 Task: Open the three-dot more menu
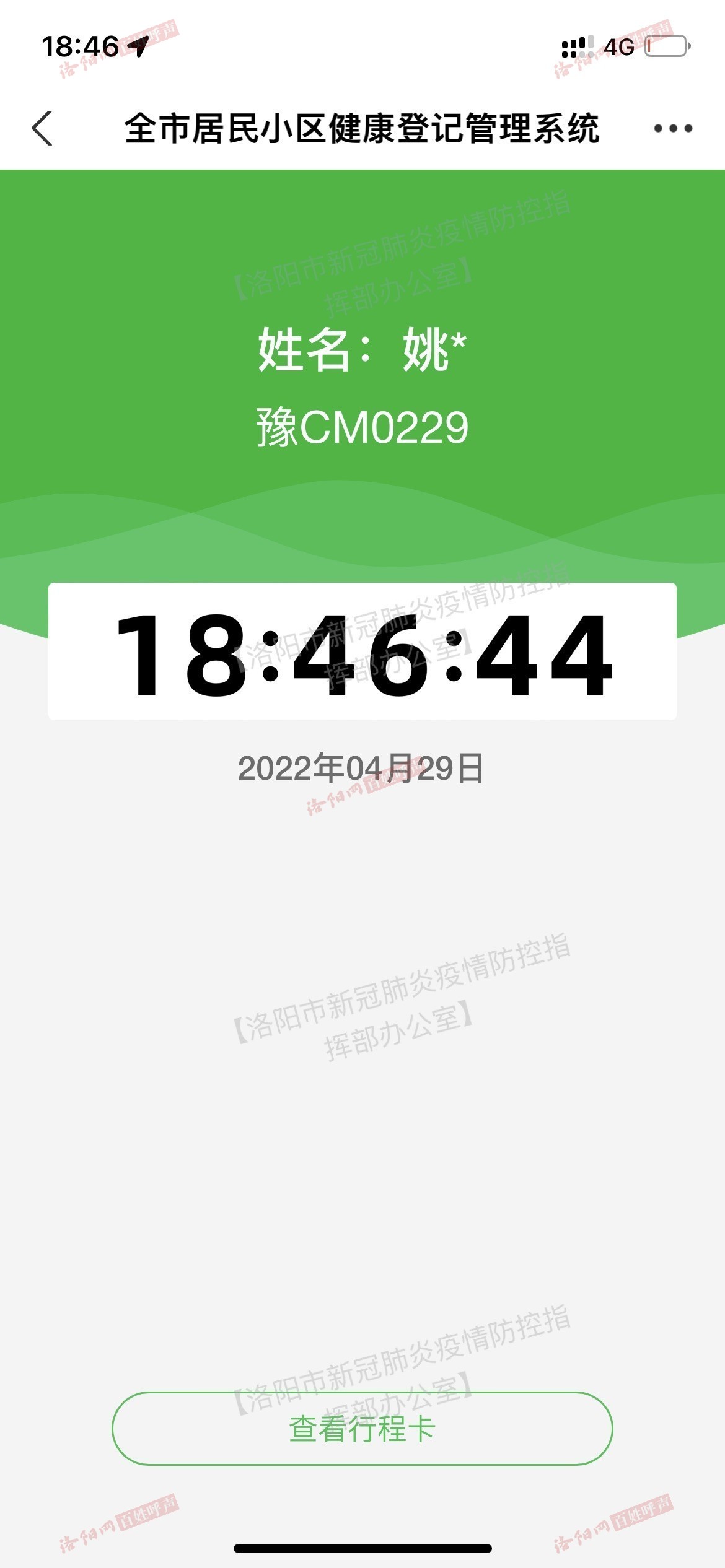coord(673,129)
